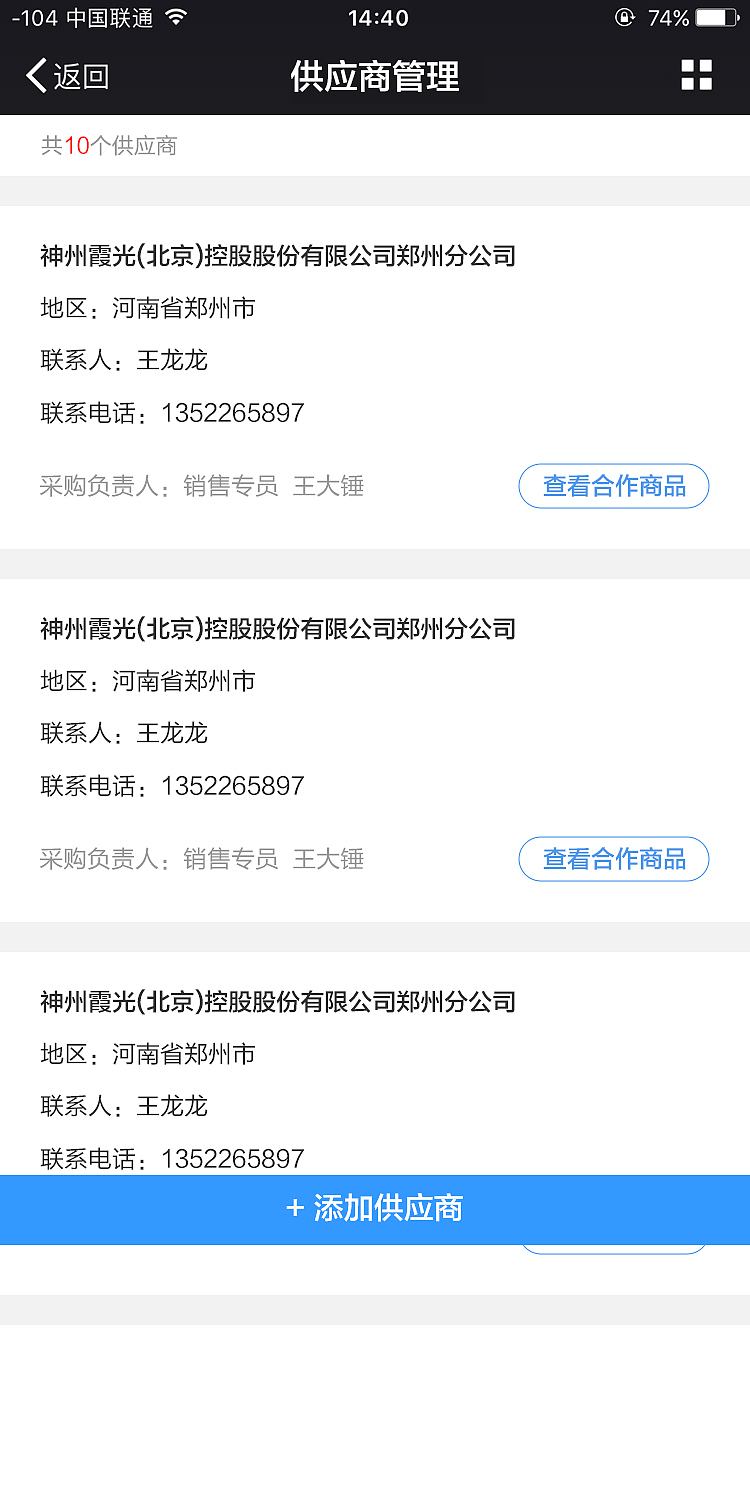750x1500 pixels.
Task: Tap the battery indicator icon
Action: tap(716, 16)
